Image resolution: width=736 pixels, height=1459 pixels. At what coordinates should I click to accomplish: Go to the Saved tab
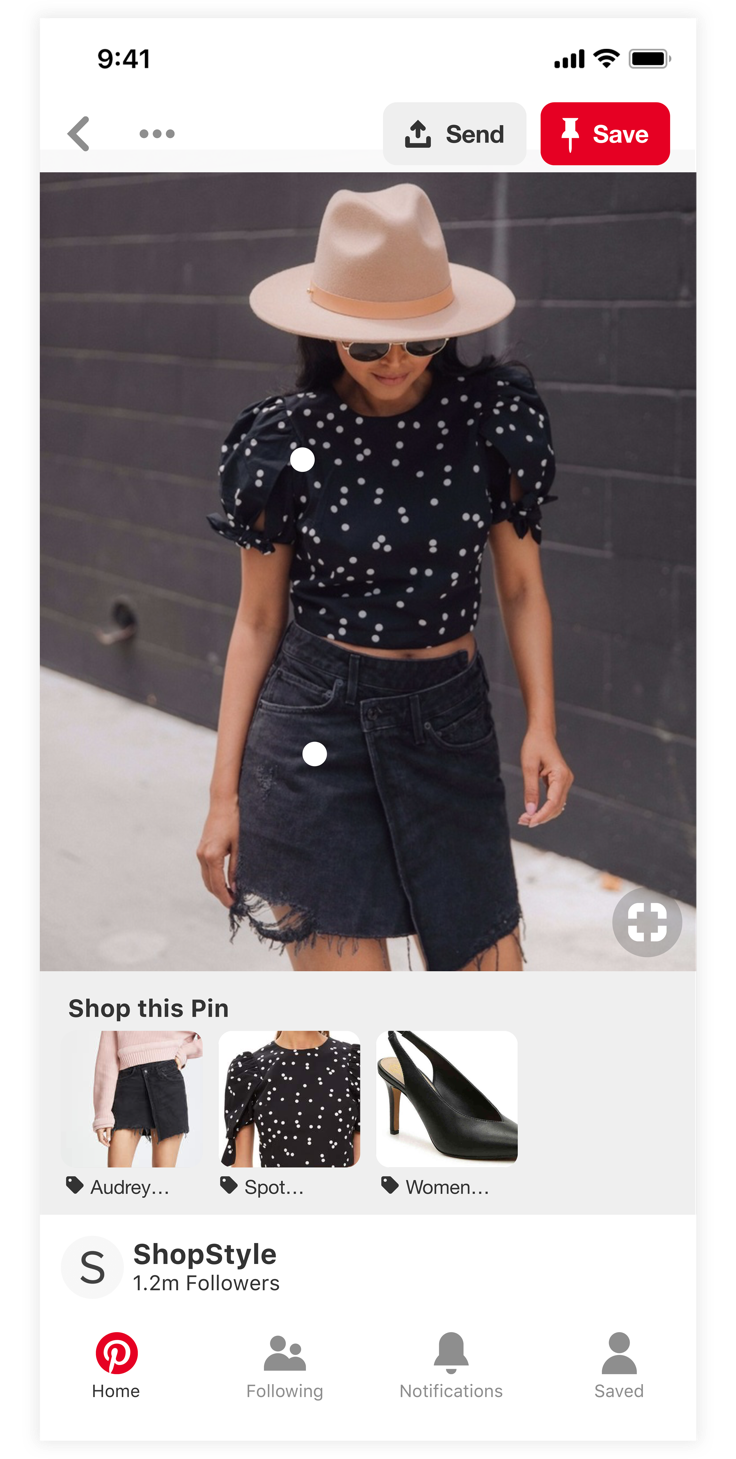(x=619, y=1365)
